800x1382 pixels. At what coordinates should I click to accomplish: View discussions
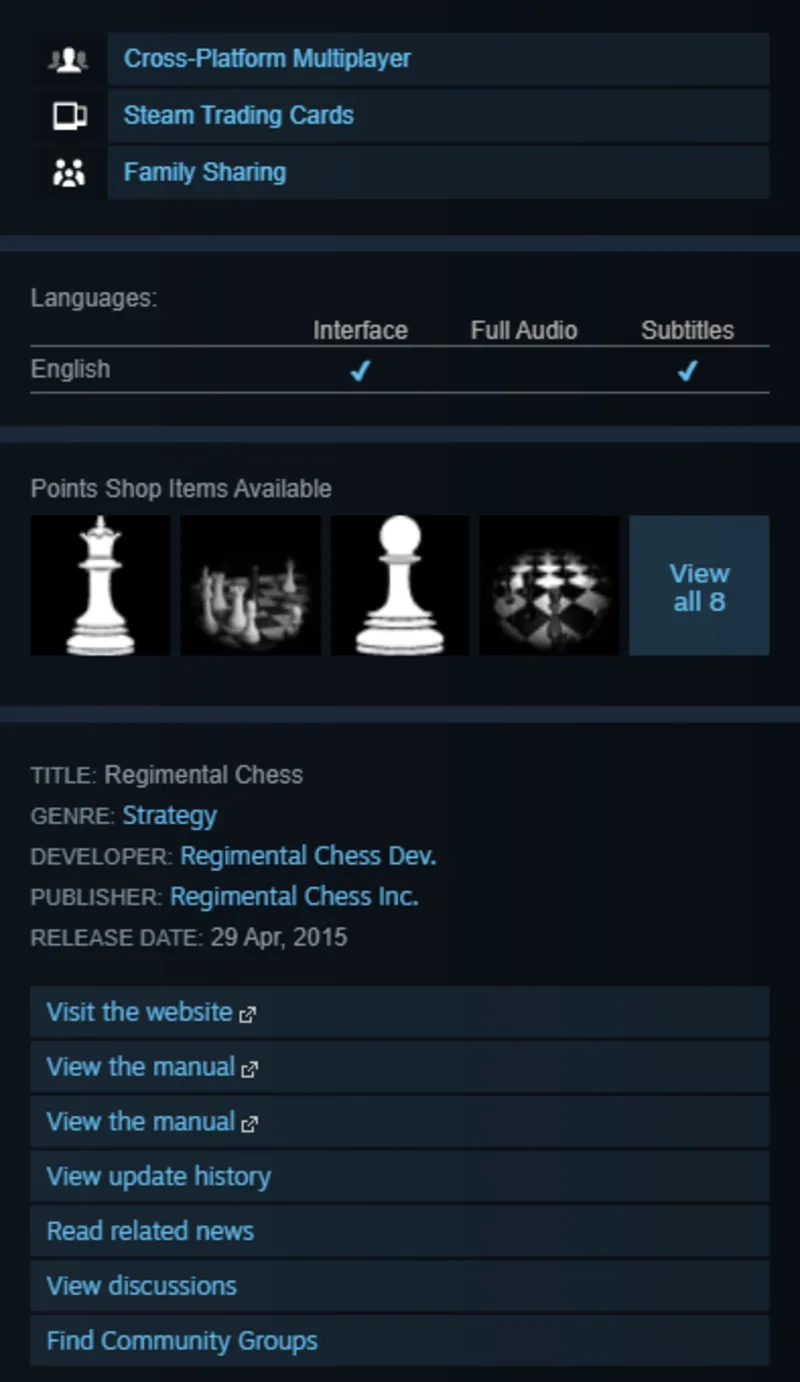141,1286
